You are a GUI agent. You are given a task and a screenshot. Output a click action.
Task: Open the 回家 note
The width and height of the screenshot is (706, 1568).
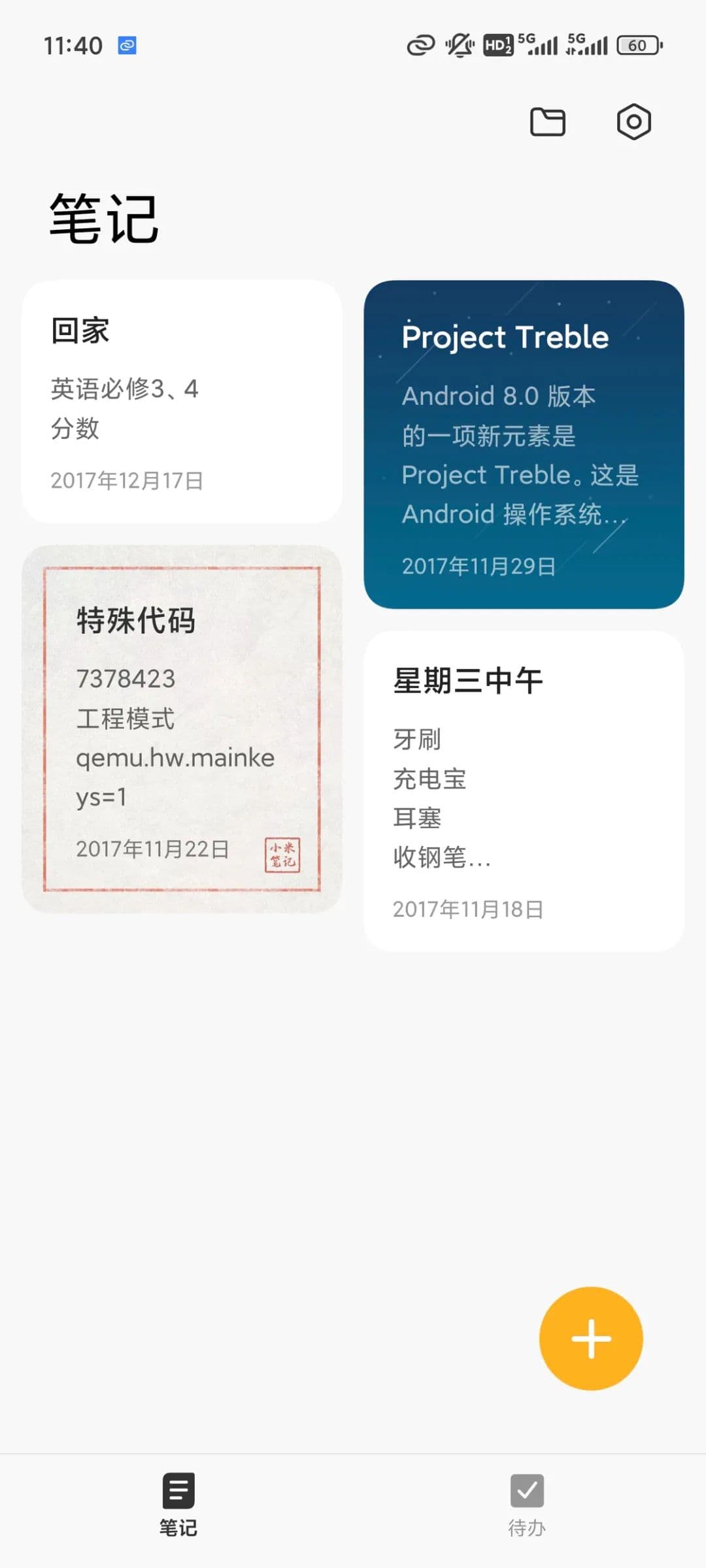(x=182, y=401)
